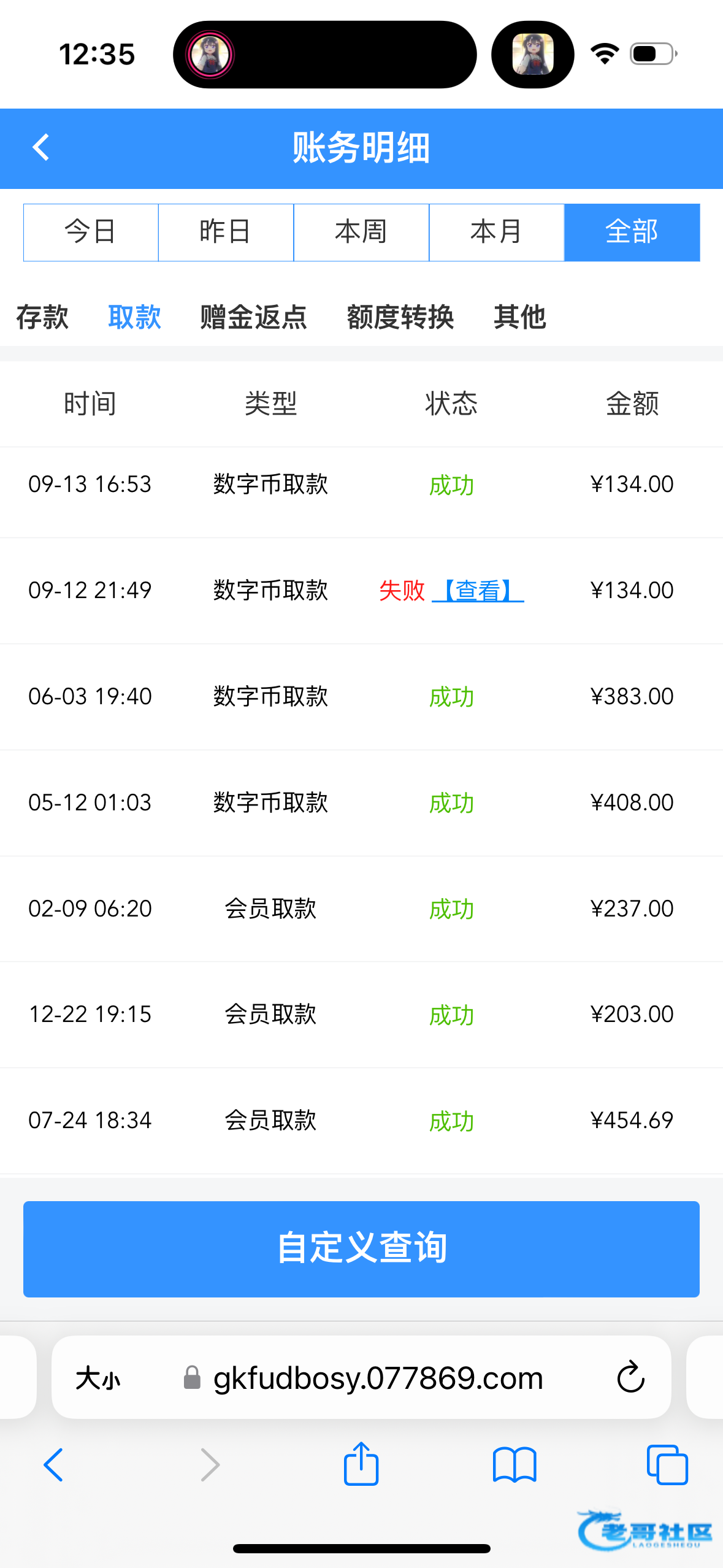This screenshot has height=1568, width=723.
Task: Switch to the 昨日 filter
Action: pos(226,233)
